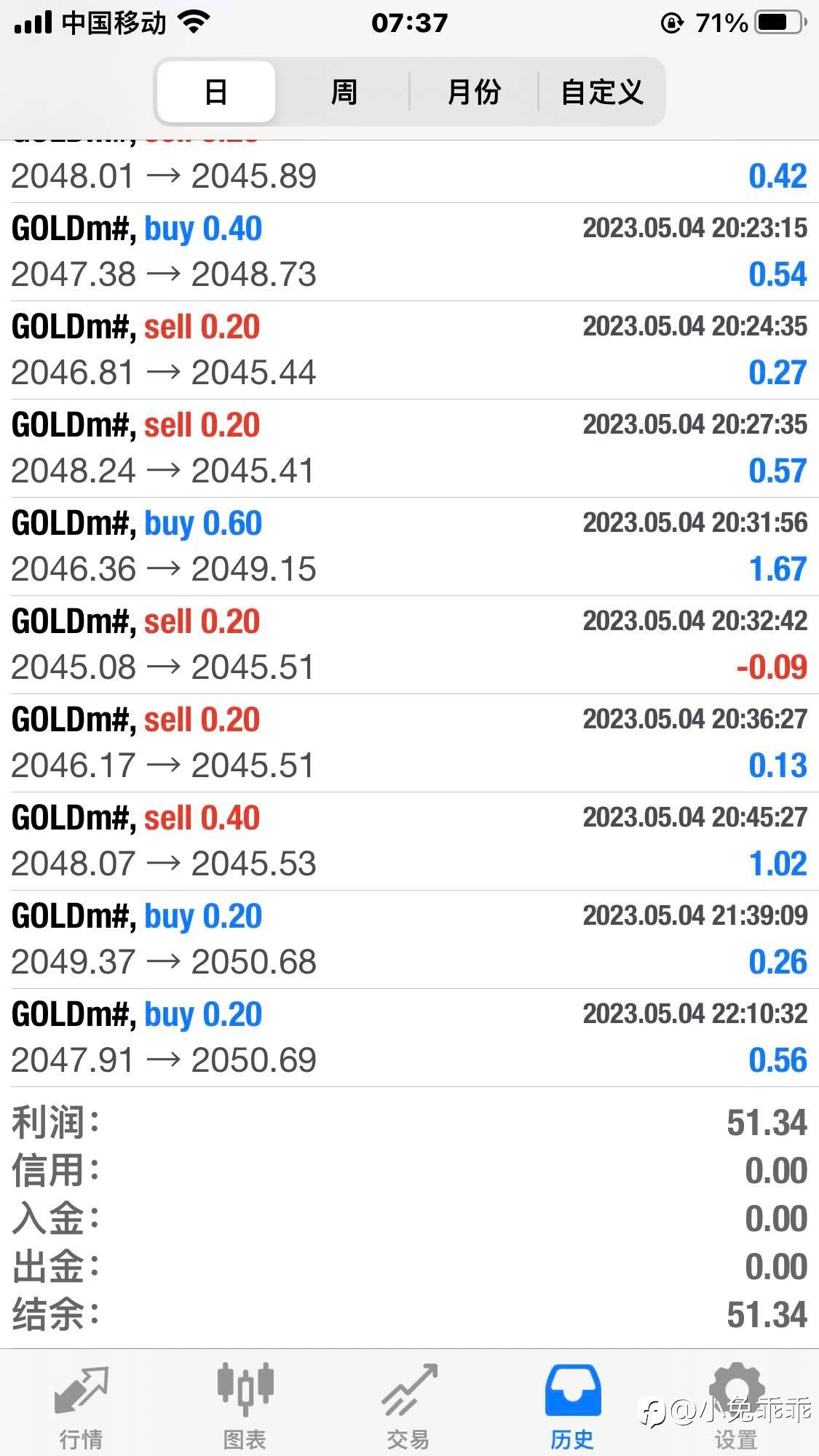View the sell 0.20 trade at 20:36:27

pos(409,743)
